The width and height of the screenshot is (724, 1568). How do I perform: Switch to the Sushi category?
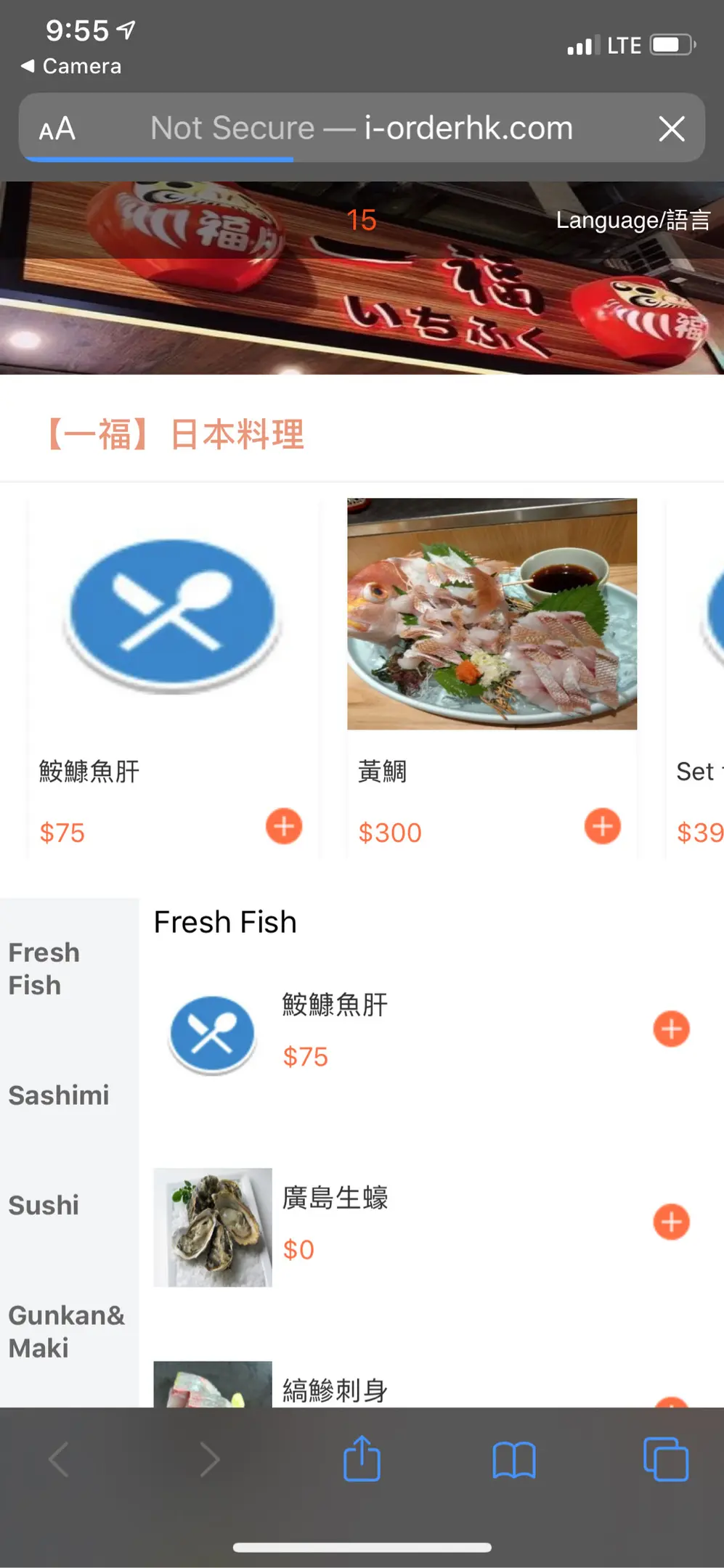[44, 1205]
